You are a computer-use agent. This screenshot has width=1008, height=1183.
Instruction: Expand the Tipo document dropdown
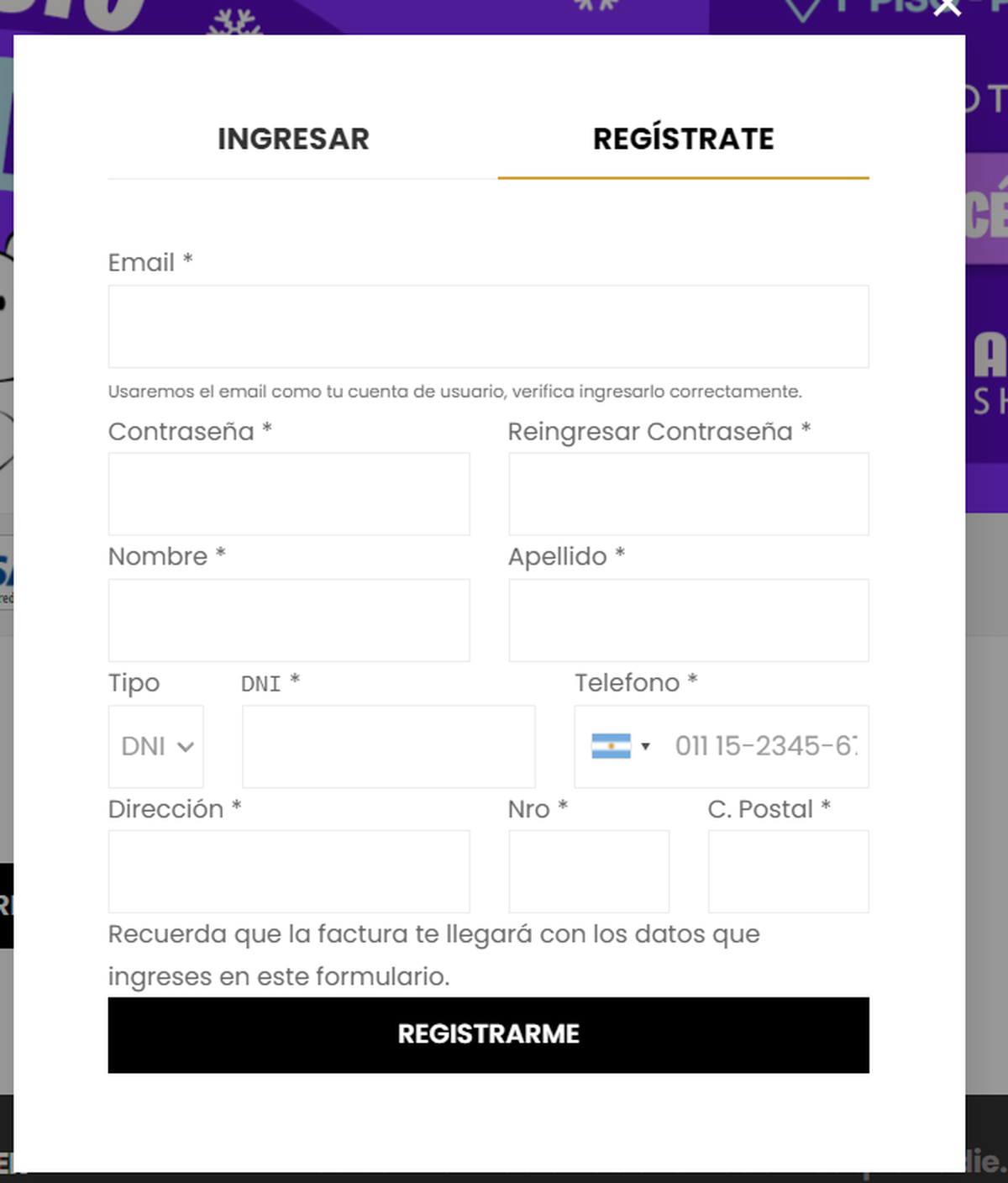[x=156, y=746]
